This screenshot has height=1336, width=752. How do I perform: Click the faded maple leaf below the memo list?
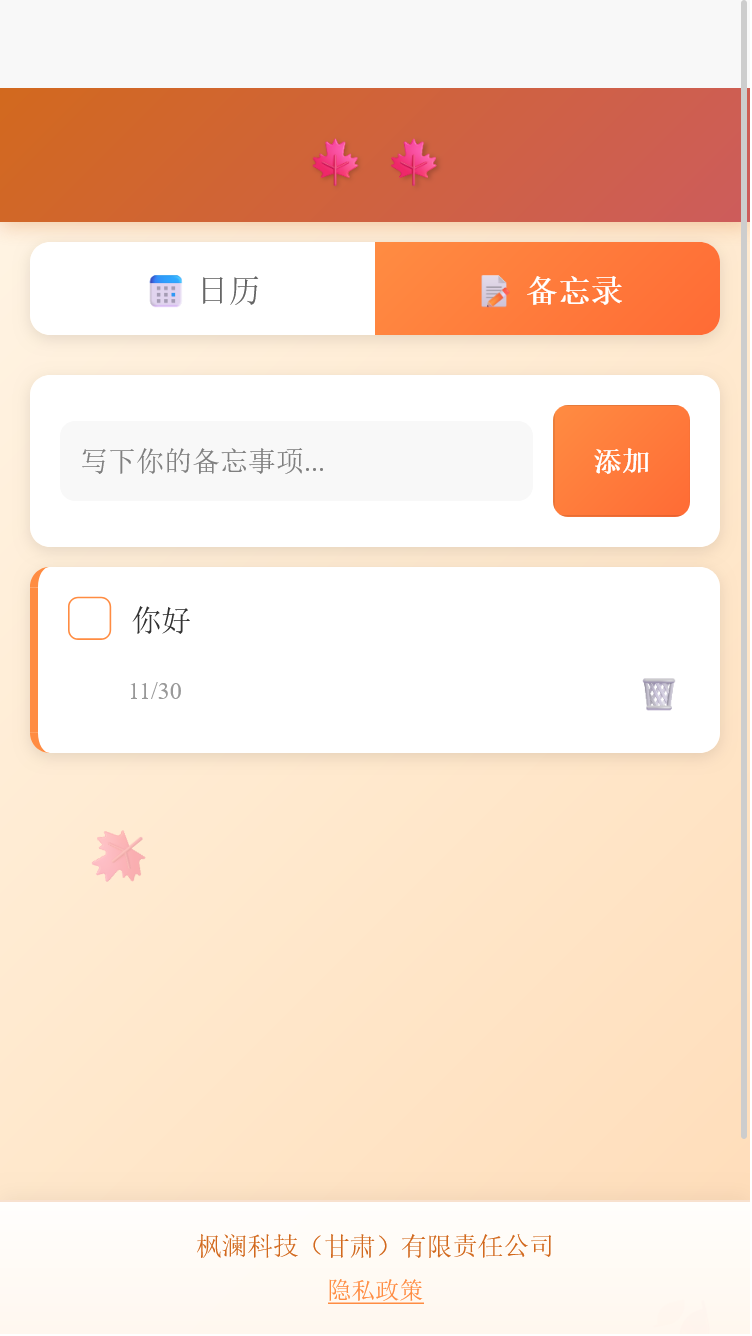120,855
